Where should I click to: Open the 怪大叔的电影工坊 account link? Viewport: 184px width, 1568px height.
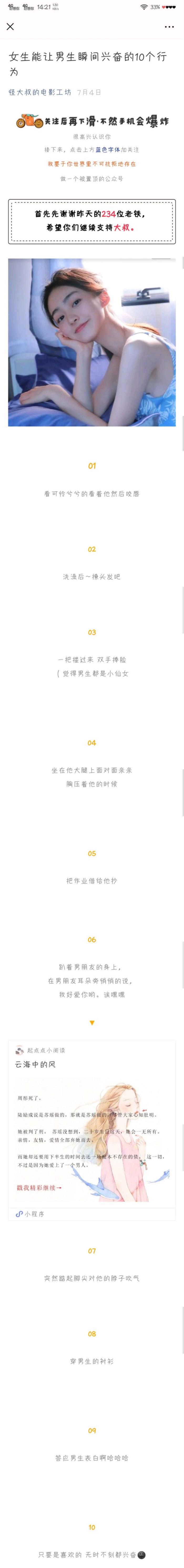40,92
